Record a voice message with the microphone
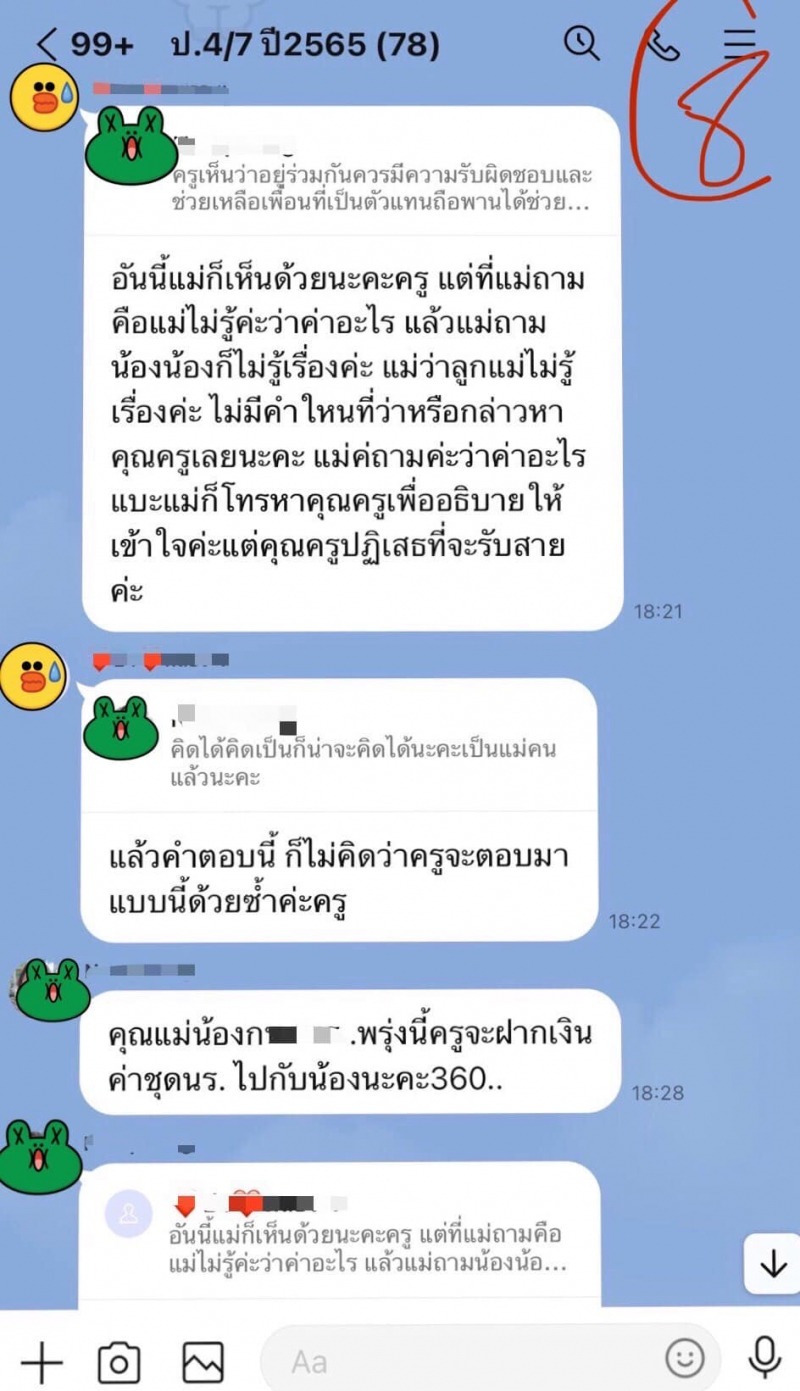The image size is (800, 1391). (x=765, y=1358)
